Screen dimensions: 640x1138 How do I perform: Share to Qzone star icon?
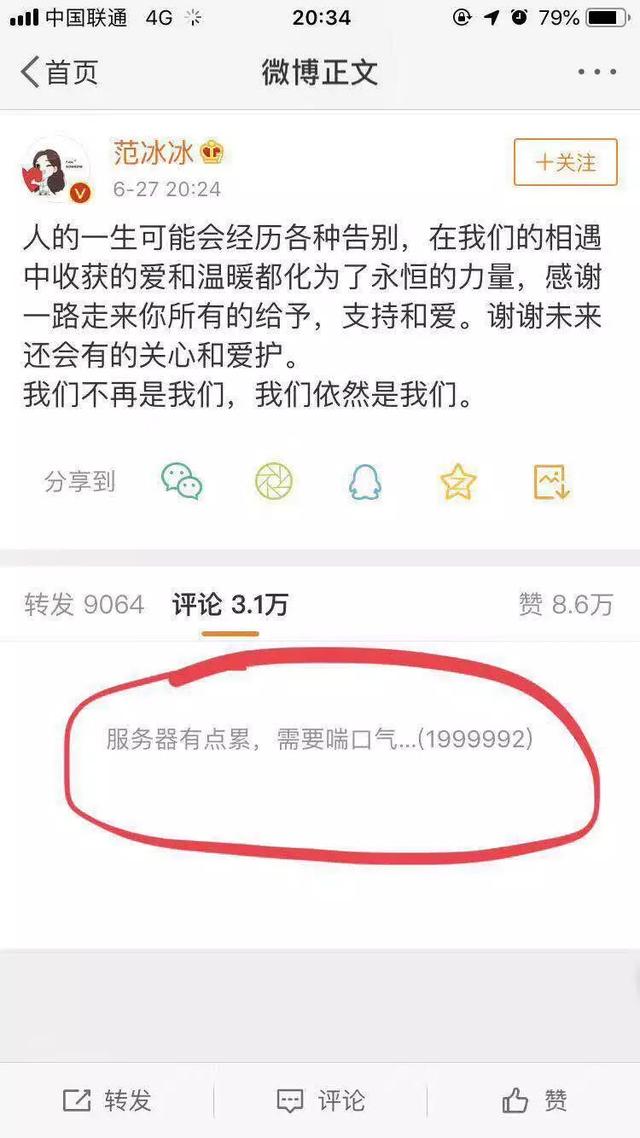[x=459, y=481]
